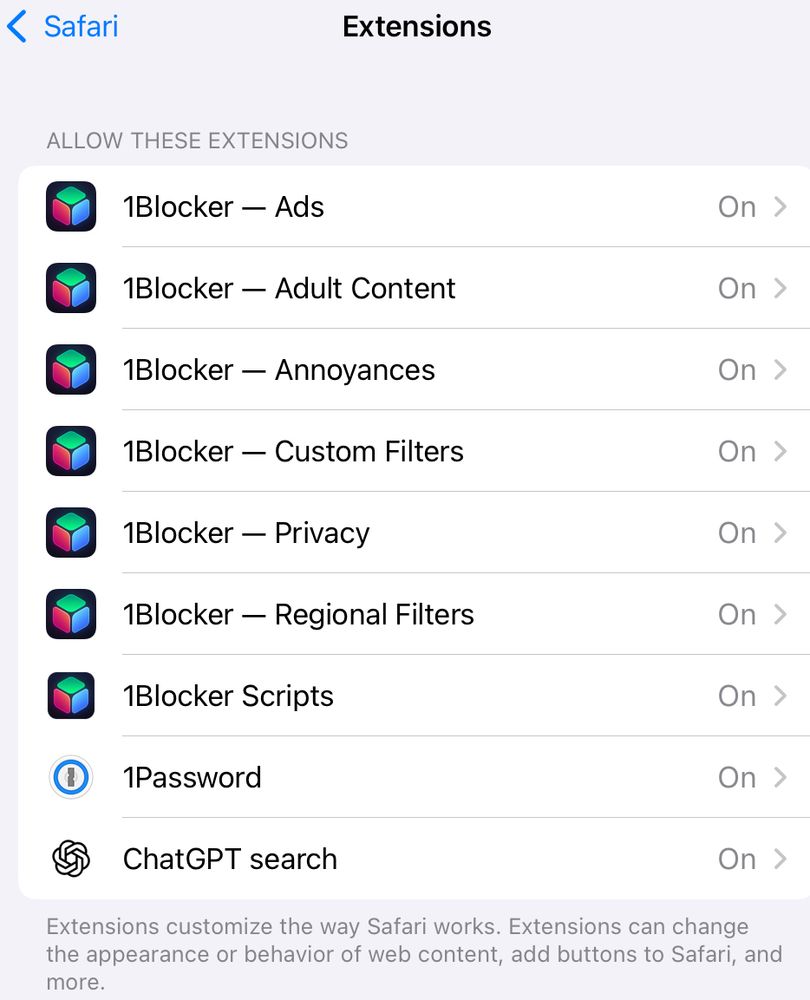Tap On beside ChatGPT search

tap(737, 858)
